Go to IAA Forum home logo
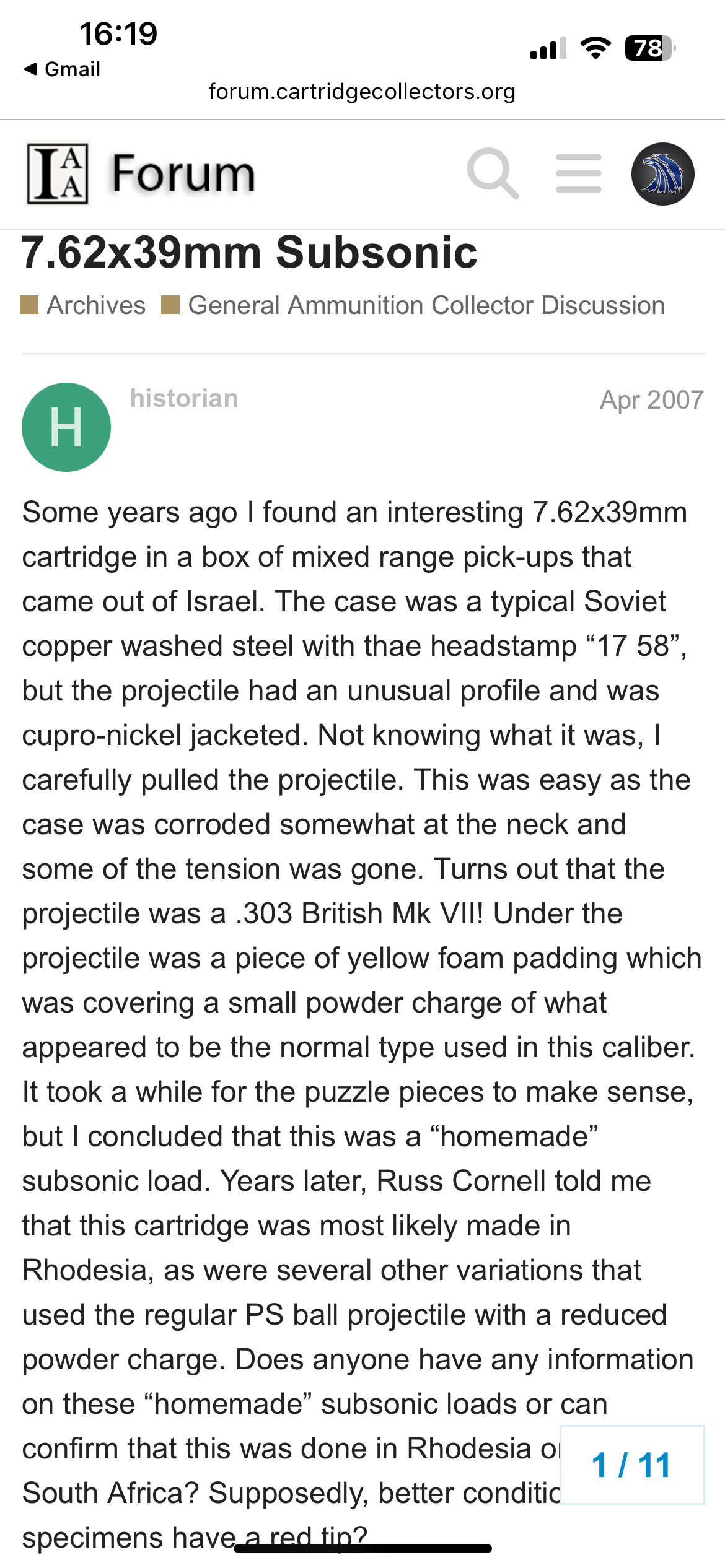This screenshot has height=1568, width=725. [141, 173]
